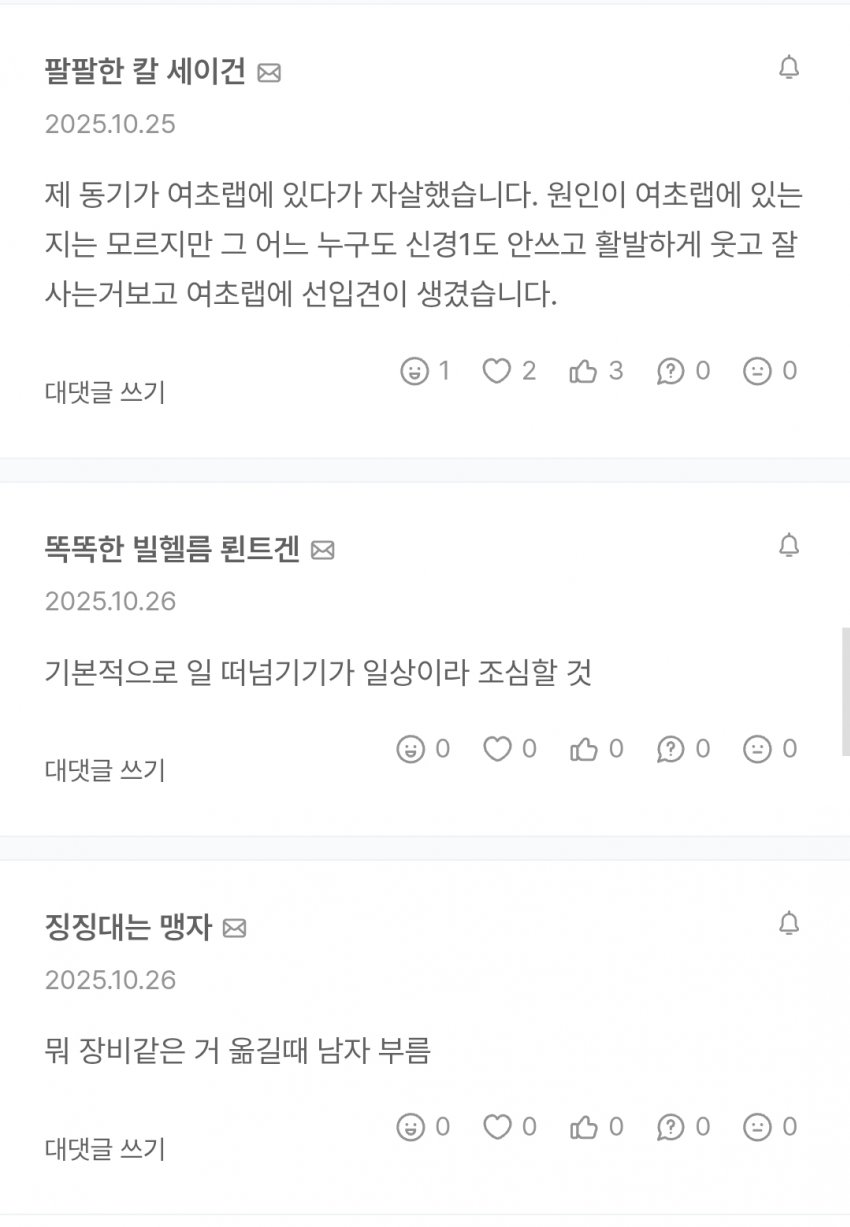This screenshot has height=1227, width=850.
Task: Tap the bell icon on 징징대는 맹자's comment
Action: click(x=789, y=924)
